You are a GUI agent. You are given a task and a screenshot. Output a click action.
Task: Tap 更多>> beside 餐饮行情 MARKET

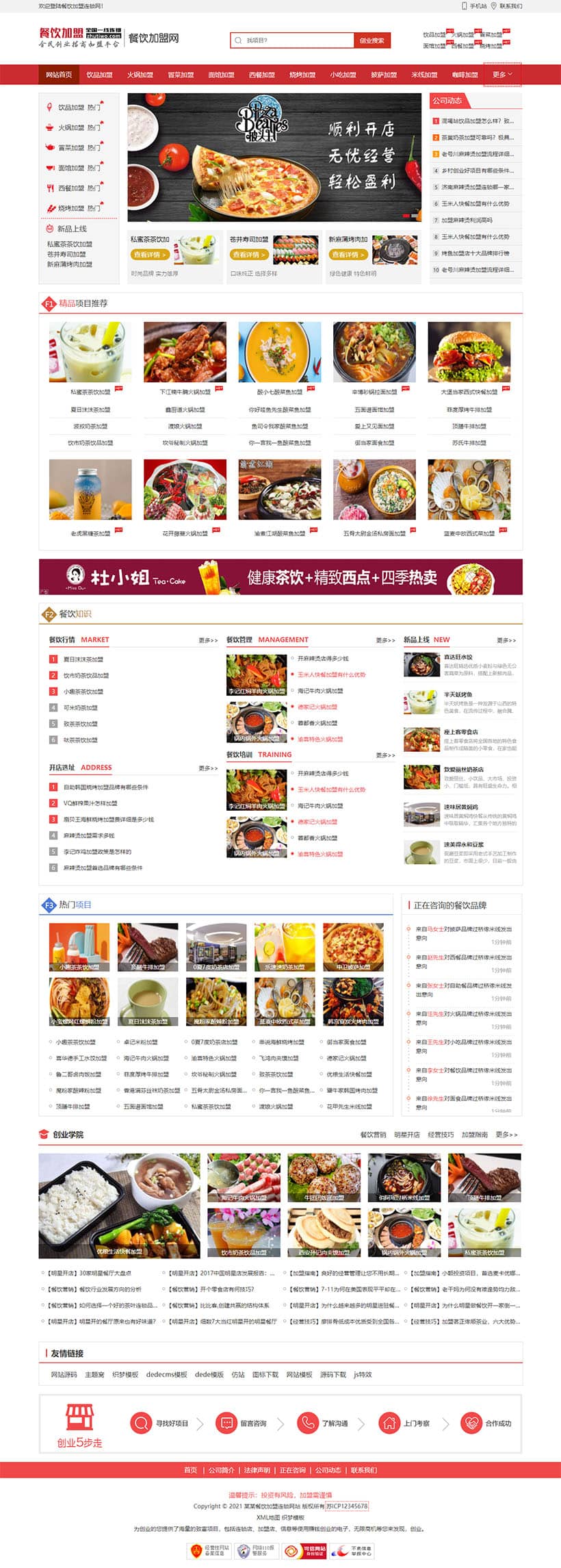coord(208,640)
